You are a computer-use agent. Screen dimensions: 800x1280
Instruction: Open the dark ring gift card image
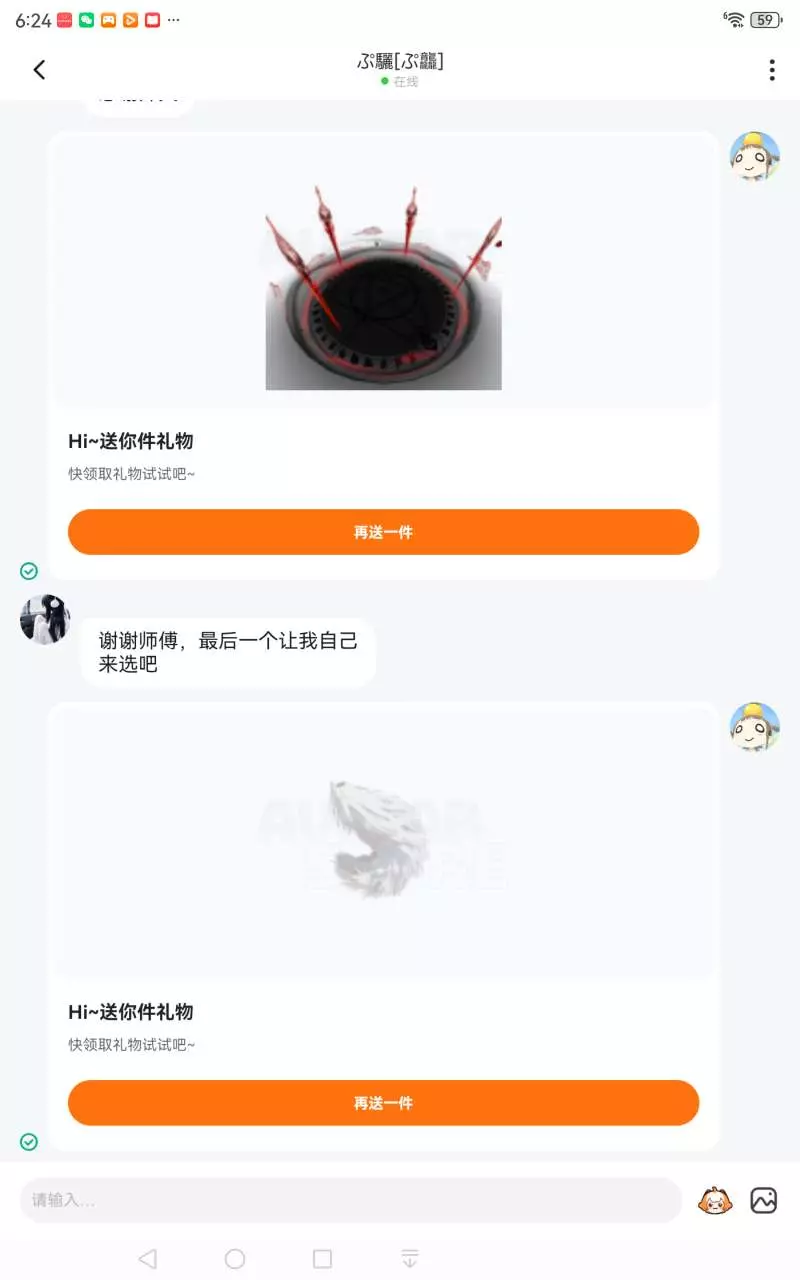point(383,287)
